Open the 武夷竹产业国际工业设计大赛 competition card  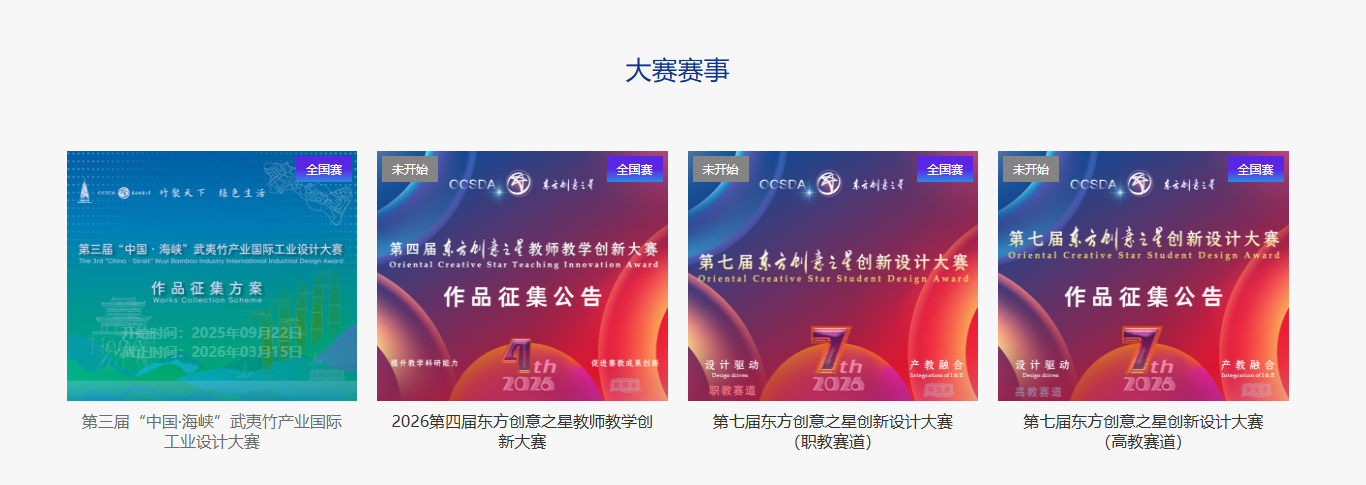click(x=212, y=275)
